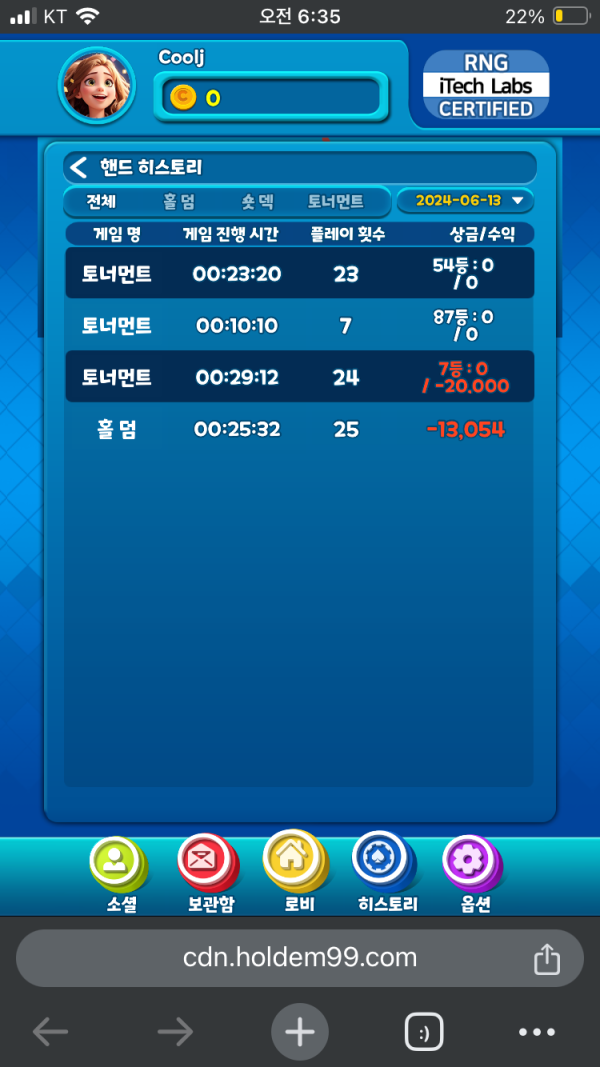Switch to the 홀덤 tab

coord(179,201)
